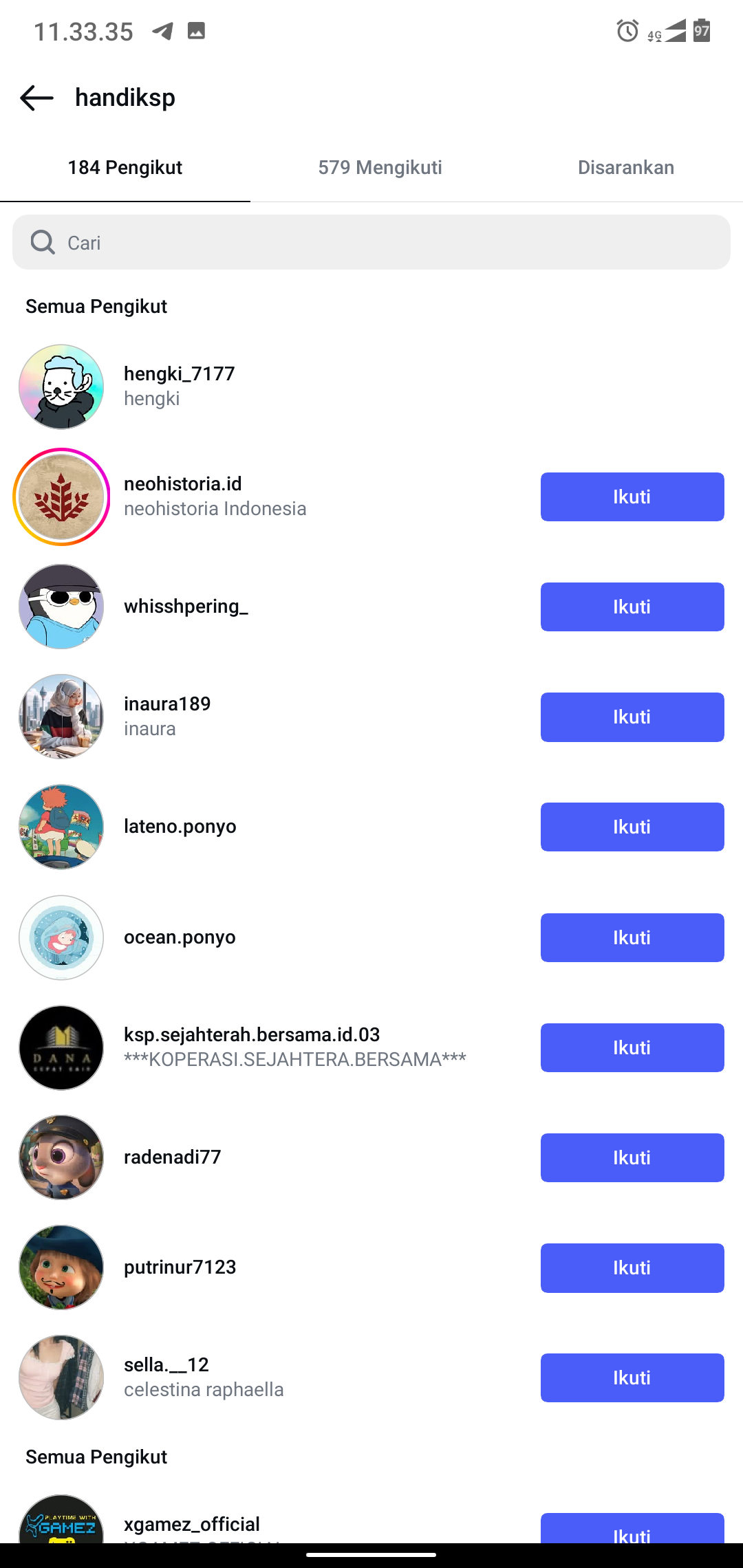Follow lateno.ponyo

(x=632, y=827)
